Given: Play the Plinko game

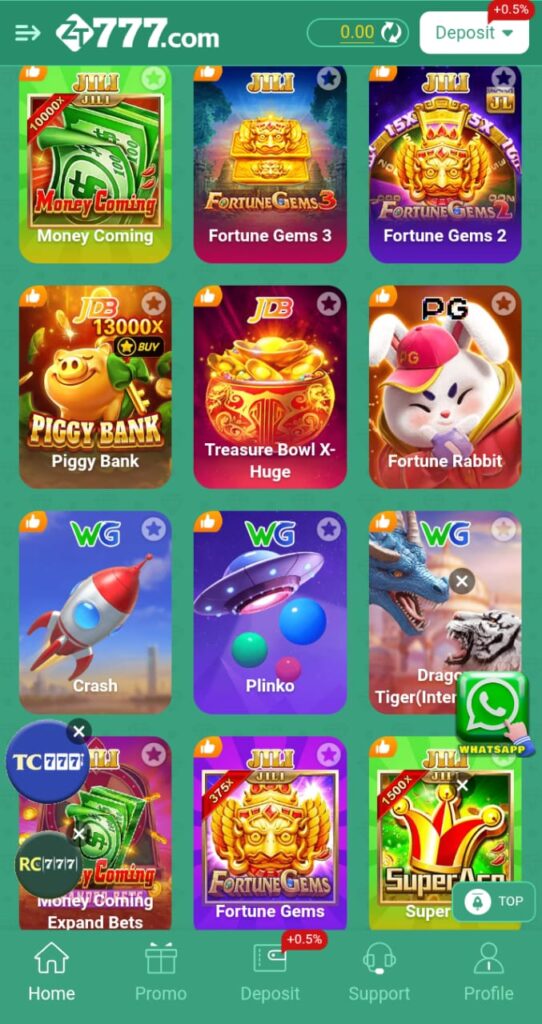Looking at the screenshot, I should point(270,612).
